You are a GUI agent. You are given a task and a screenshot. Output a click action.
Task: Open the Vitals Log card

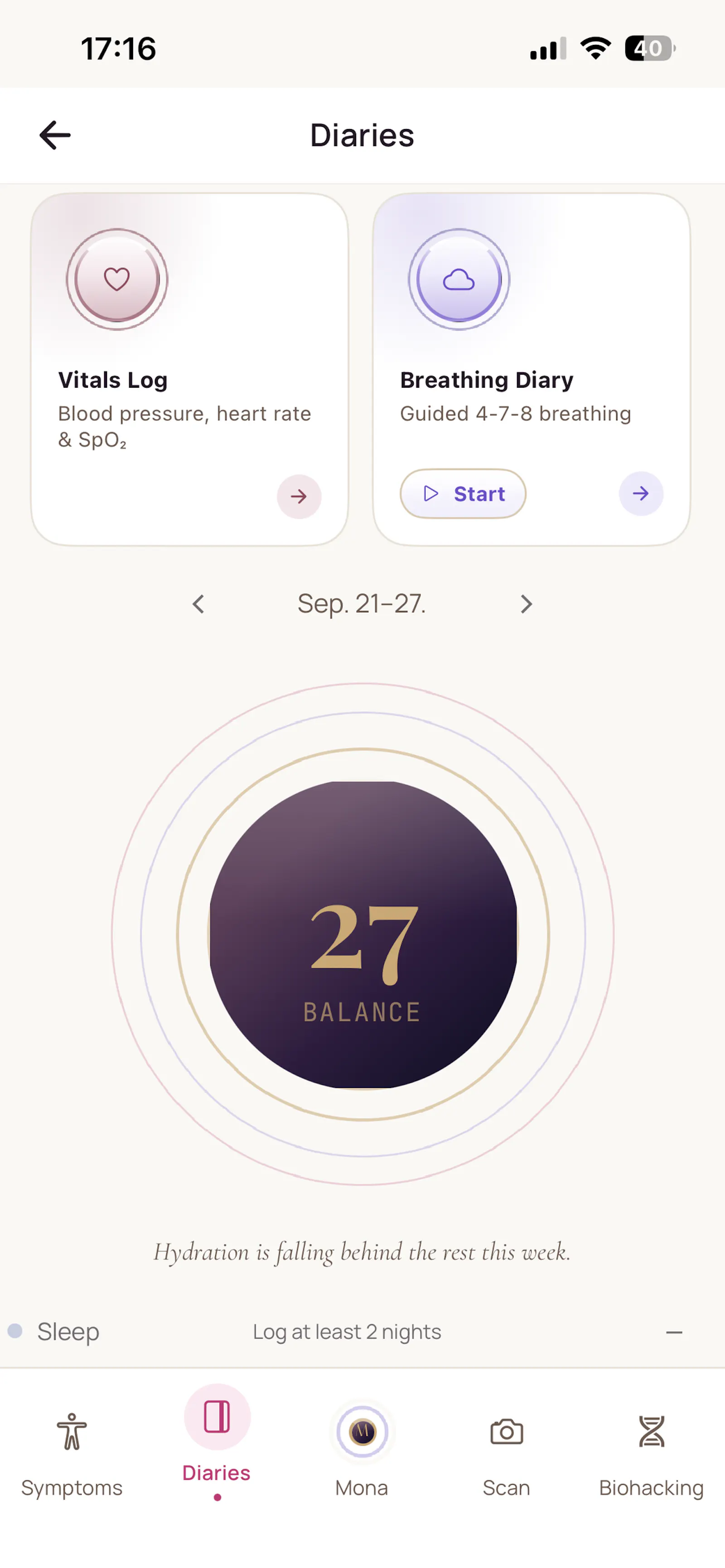pyautogui.click(x=190, y=369)
